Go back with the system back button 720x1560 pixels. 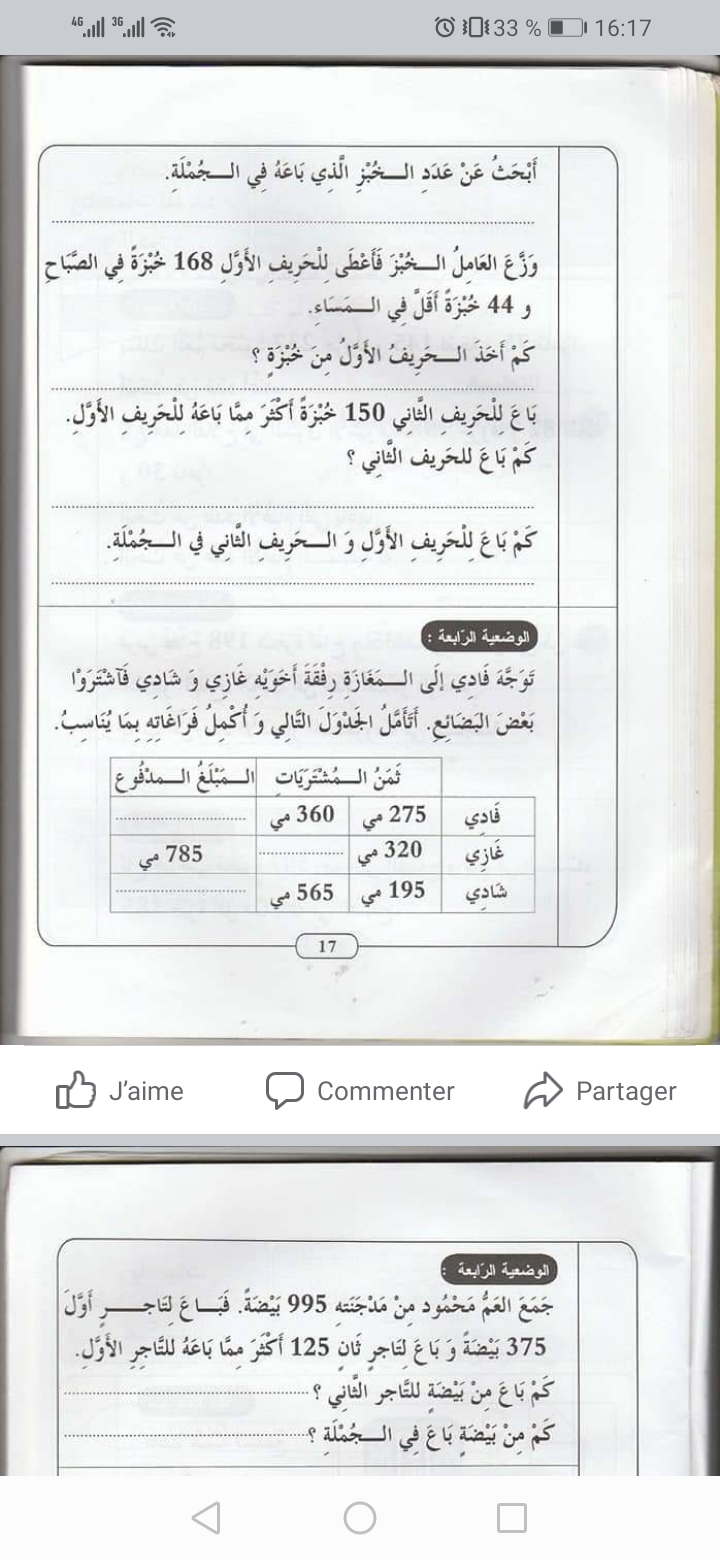[x=206, y=1518]
